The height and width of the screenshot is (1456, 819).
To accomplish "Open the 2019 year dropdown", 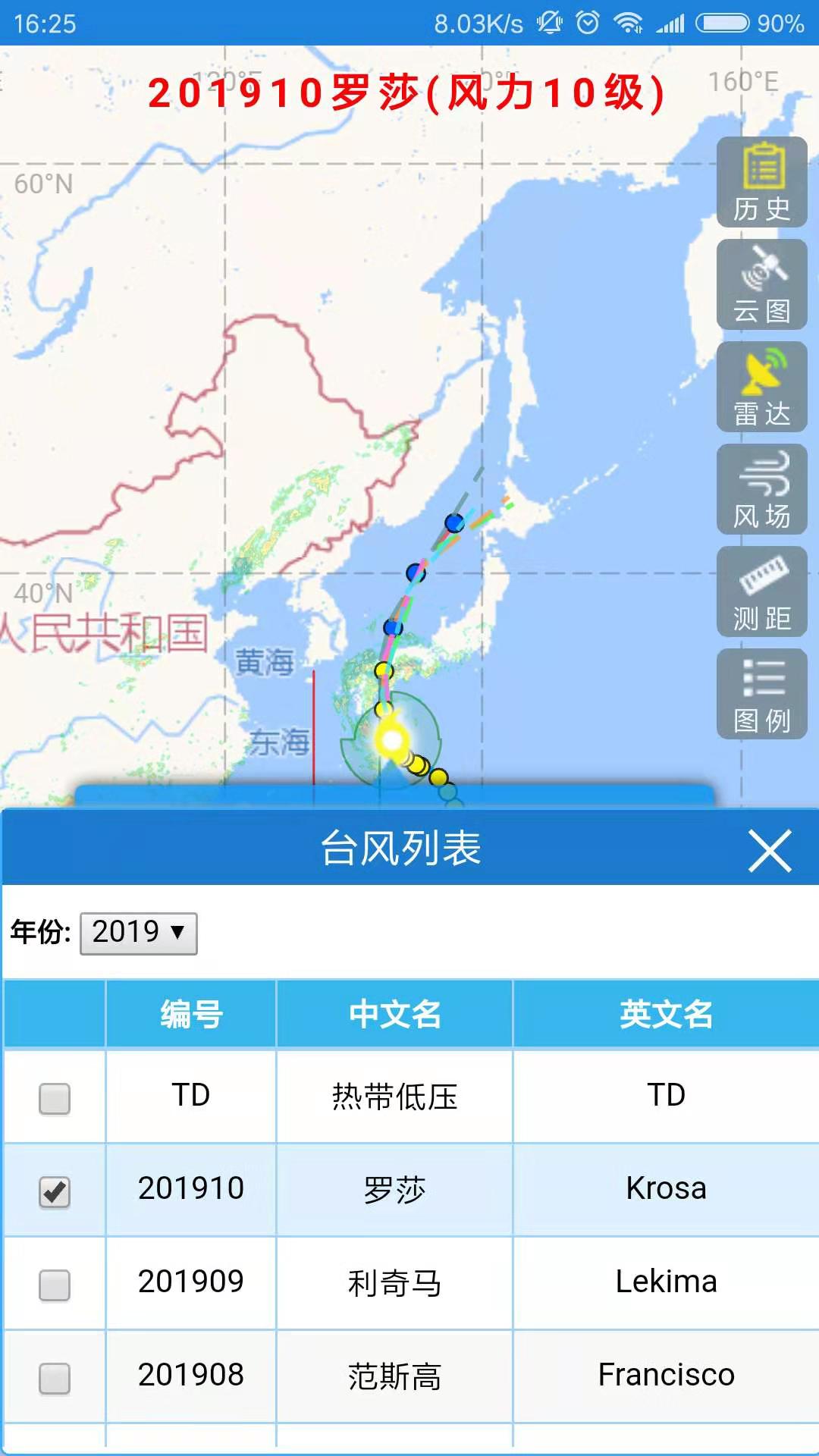I will click(x=139, y=933).
